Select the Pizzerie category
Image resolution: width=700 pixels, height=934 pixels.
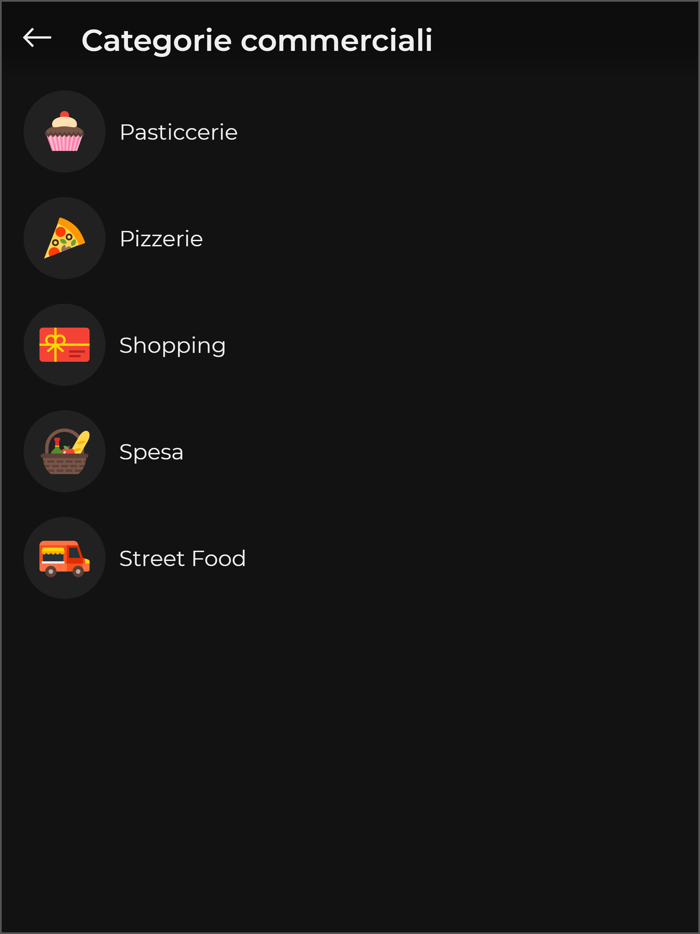click(x=161, y=239)
